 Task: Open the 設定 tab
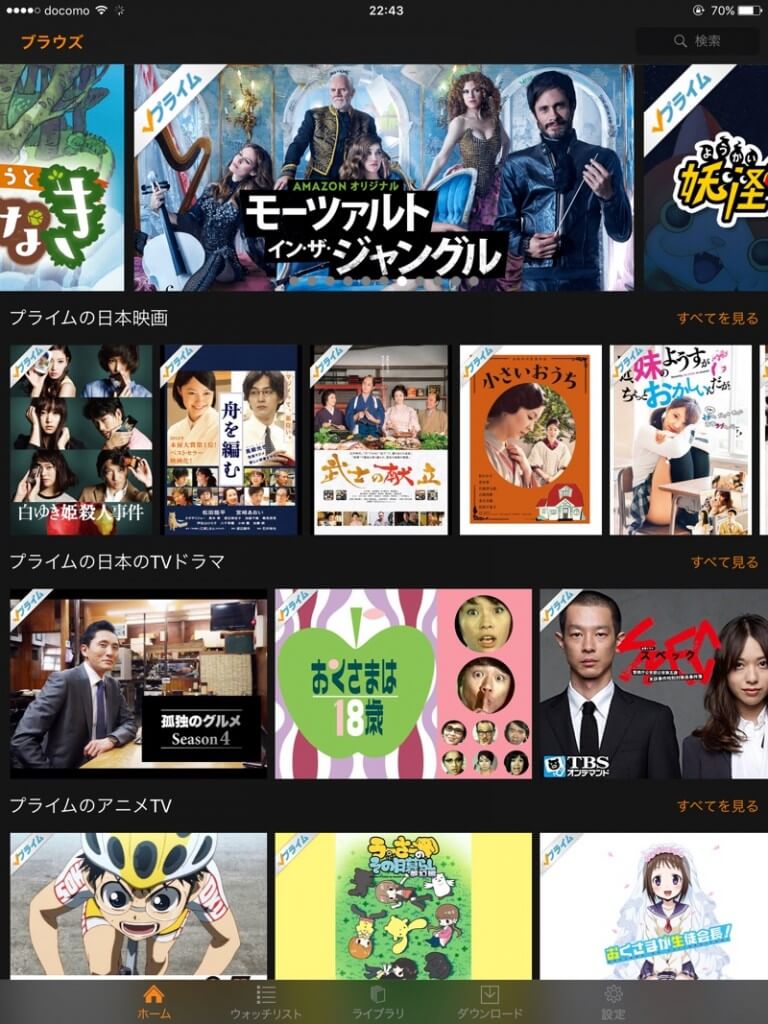pyautogui.click(x=613, y=1001)
